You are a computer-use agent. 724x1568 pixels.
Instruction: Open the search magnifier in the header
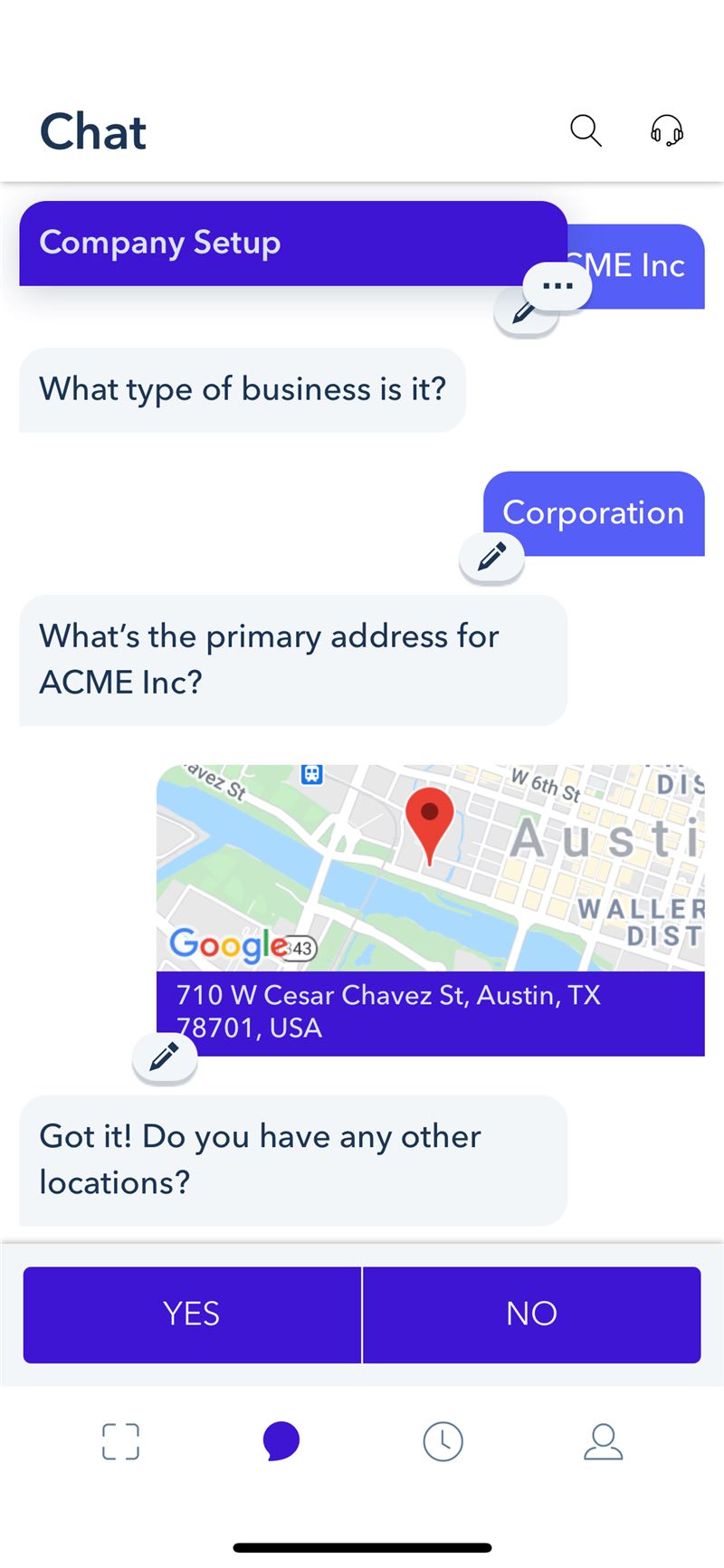point(586,131)
